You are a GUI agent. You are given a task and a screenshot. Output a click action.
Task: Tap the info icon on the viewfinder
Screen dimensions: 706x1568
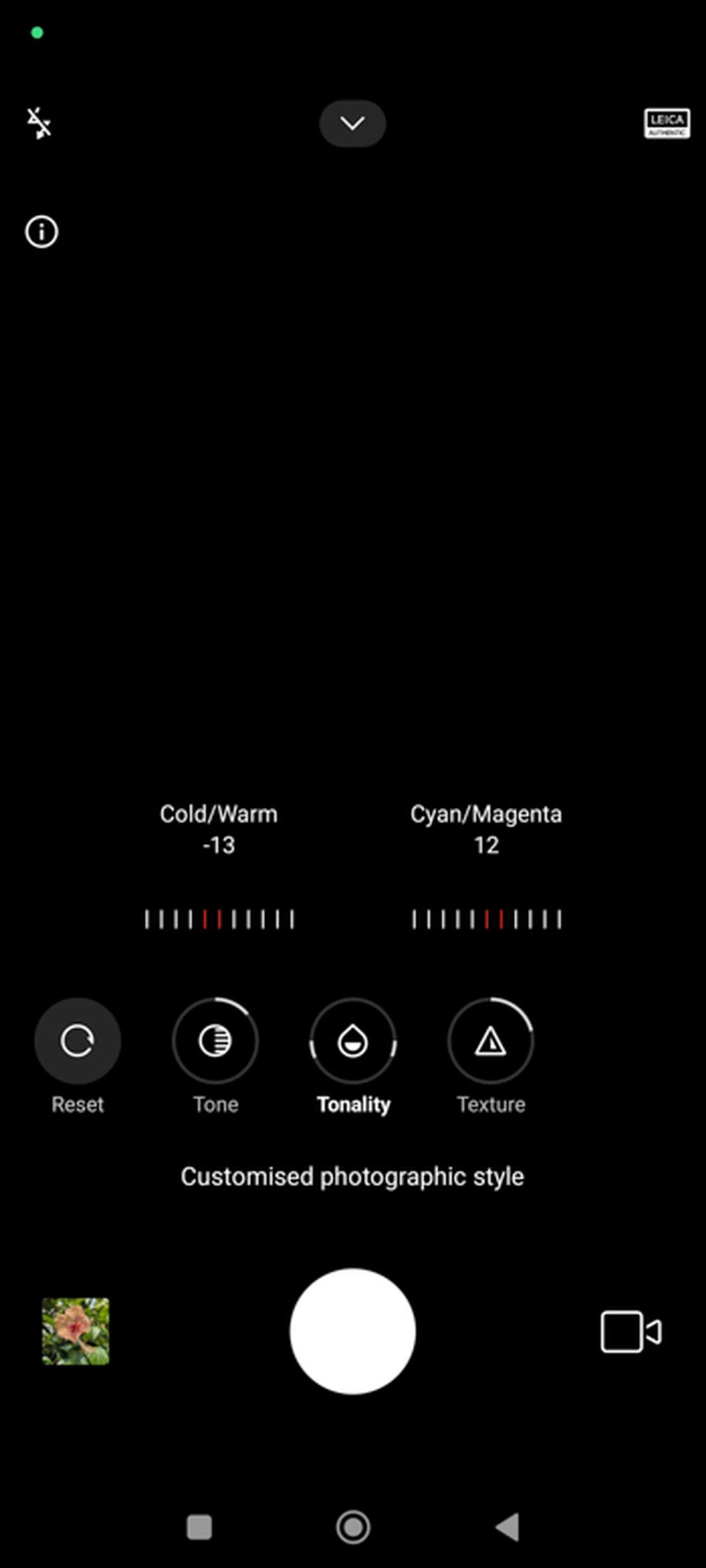click(41, 232)
